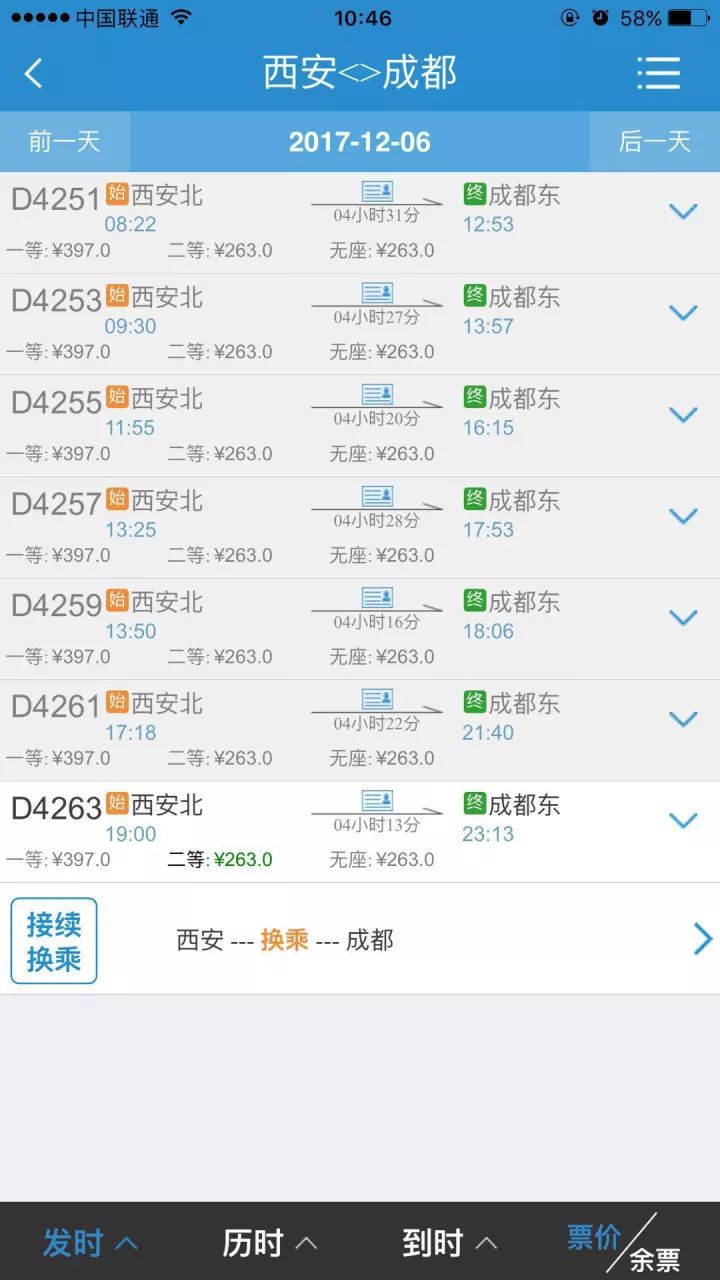Viewport: 720px width, 1280px height.
Task: Select the 2017-12-06 date header
Action: point(360,142)
